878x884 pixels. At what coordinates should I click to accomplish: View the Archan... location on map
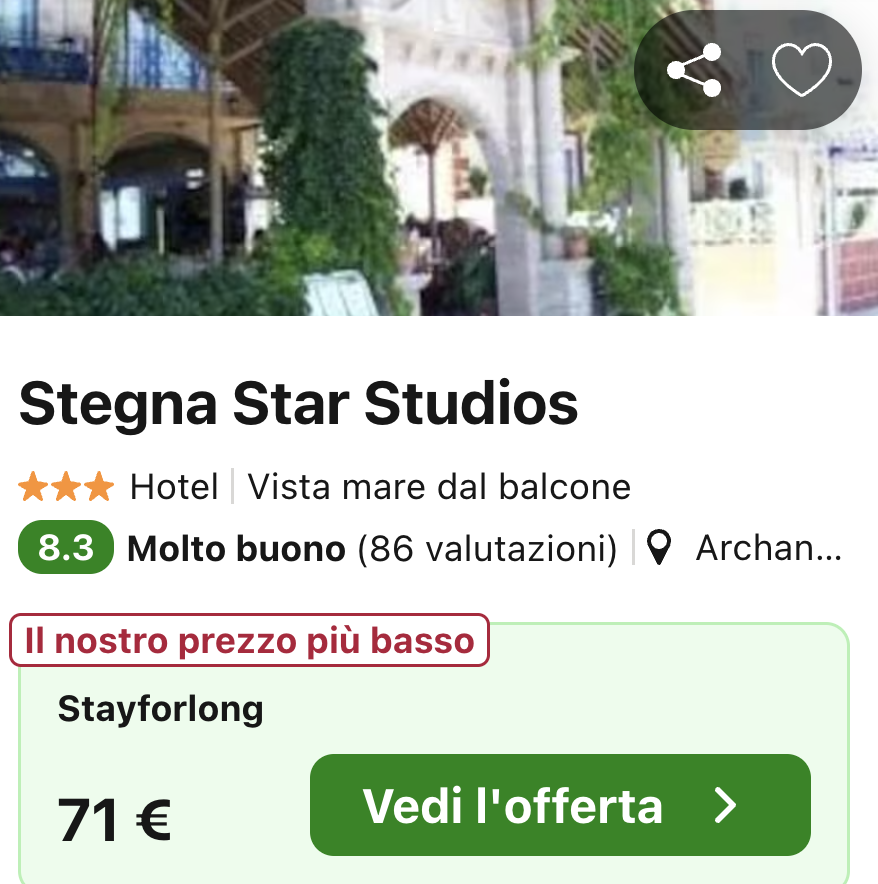[x=745, y=548]
